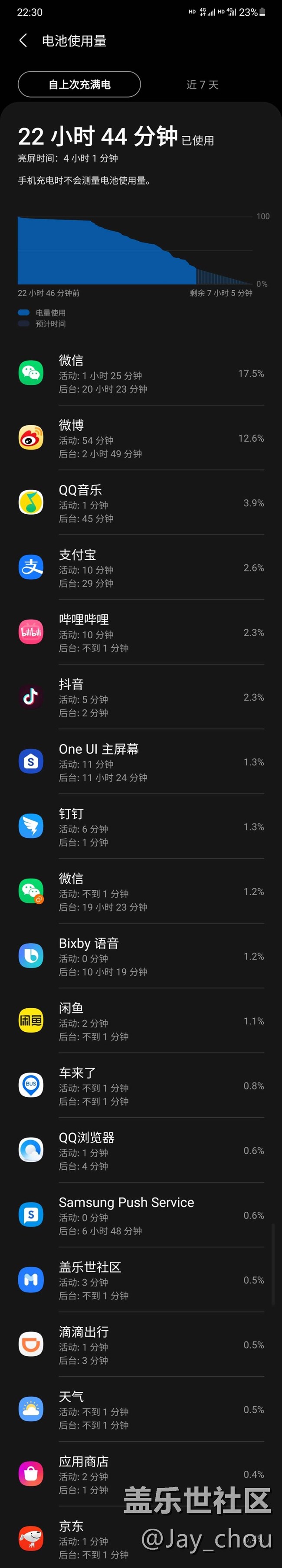View QQ音乐 battery usage
This screenshot has width=282, height=1568.
point(141,503)
